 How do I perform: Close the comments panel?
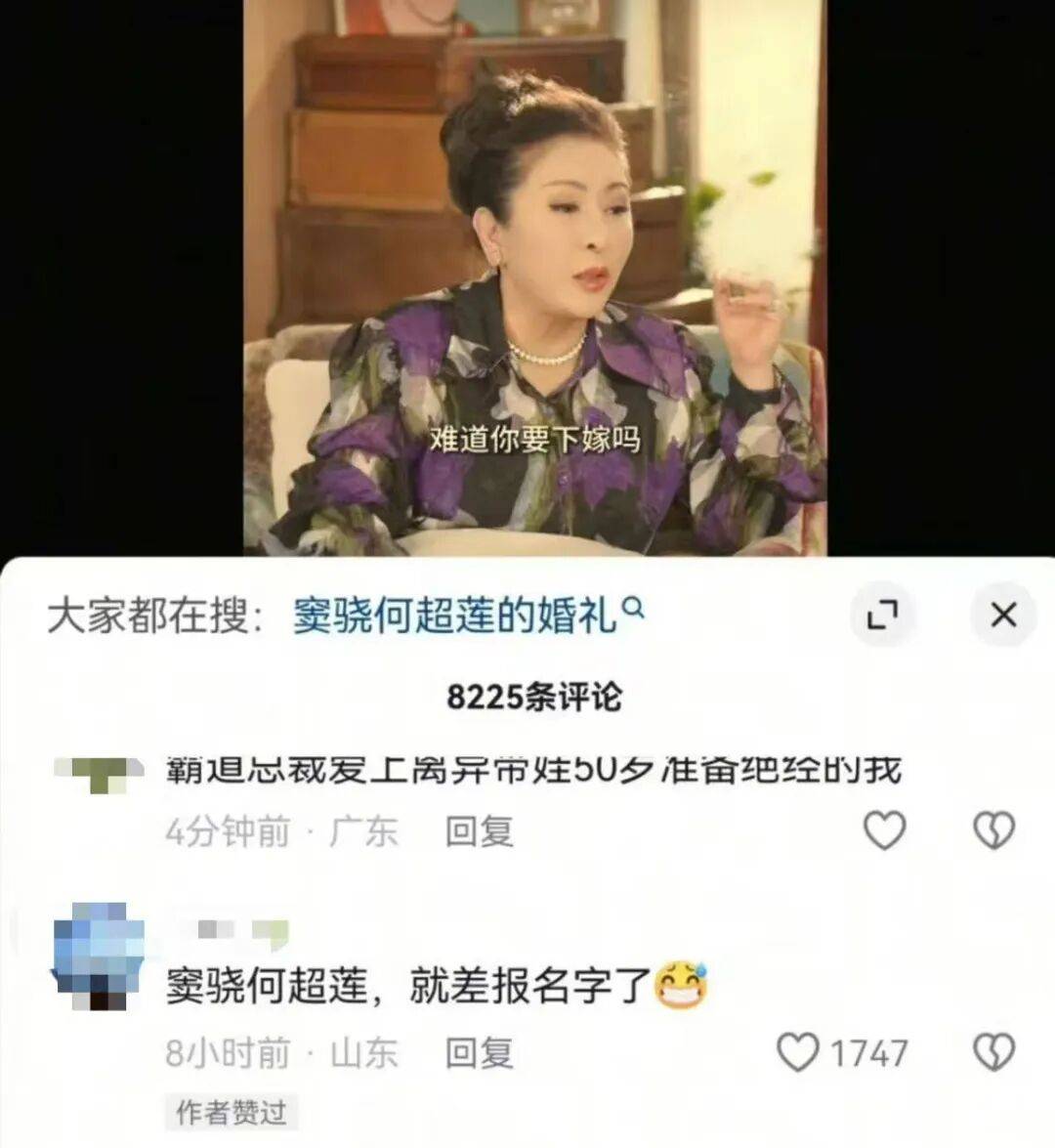point(1003,615)
